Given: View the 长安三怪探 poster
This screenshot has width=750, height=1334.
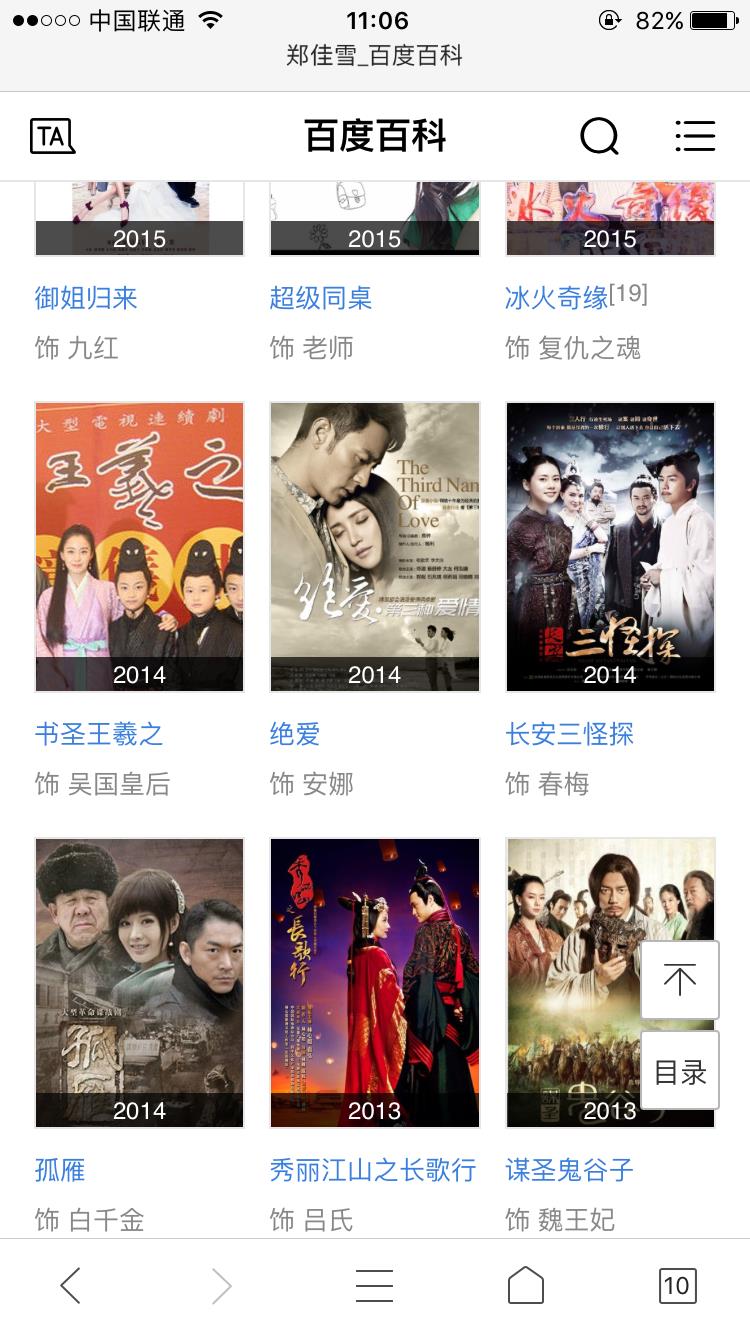Looking at the screenshot, I should point(610,546).
